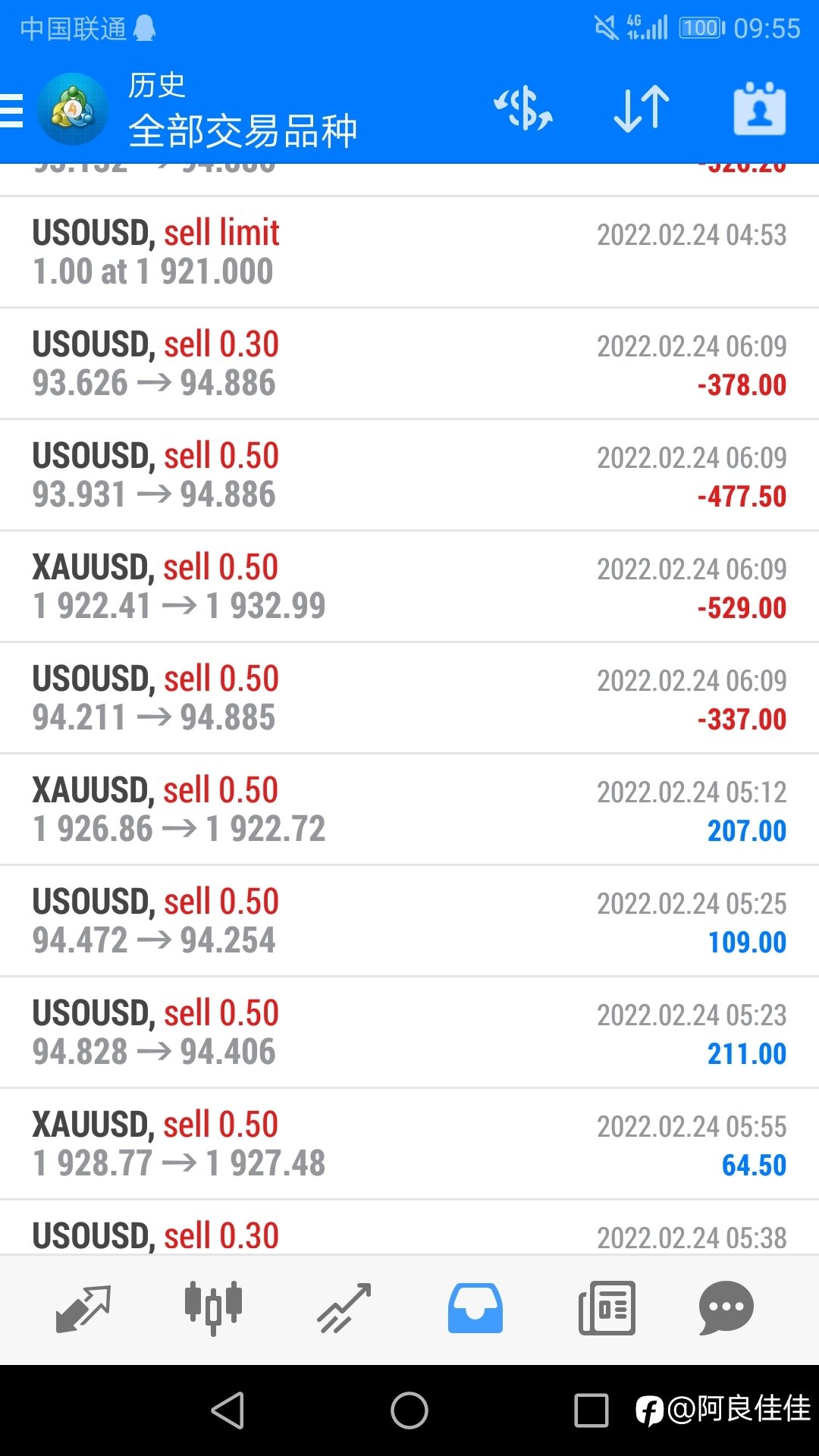This screenshot has width=819, height=1456.
Task: Switch to the news tab
Action: [607, 1308]
